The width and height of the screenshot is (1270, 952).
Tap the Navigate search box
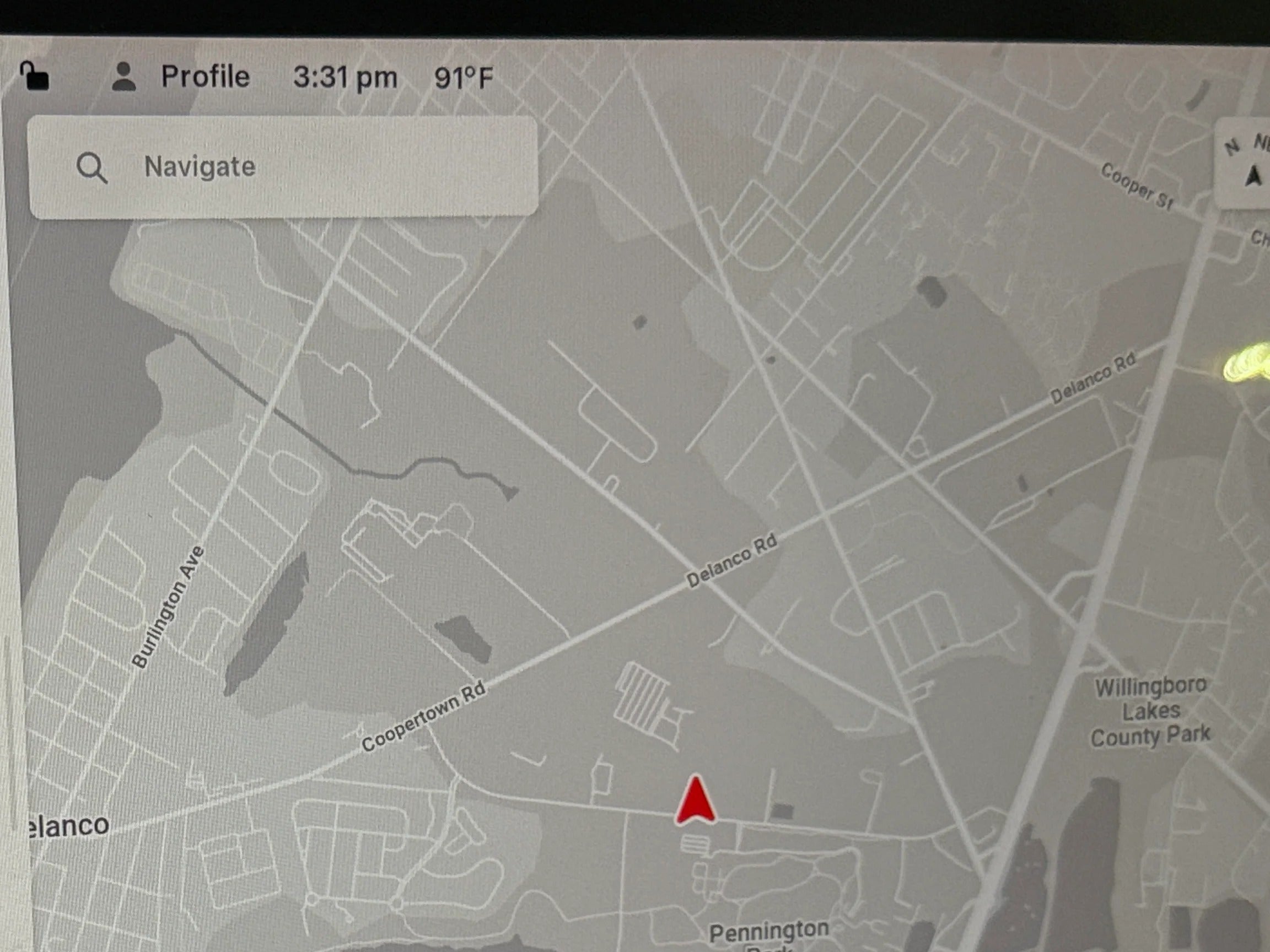(x=282, y=167)
